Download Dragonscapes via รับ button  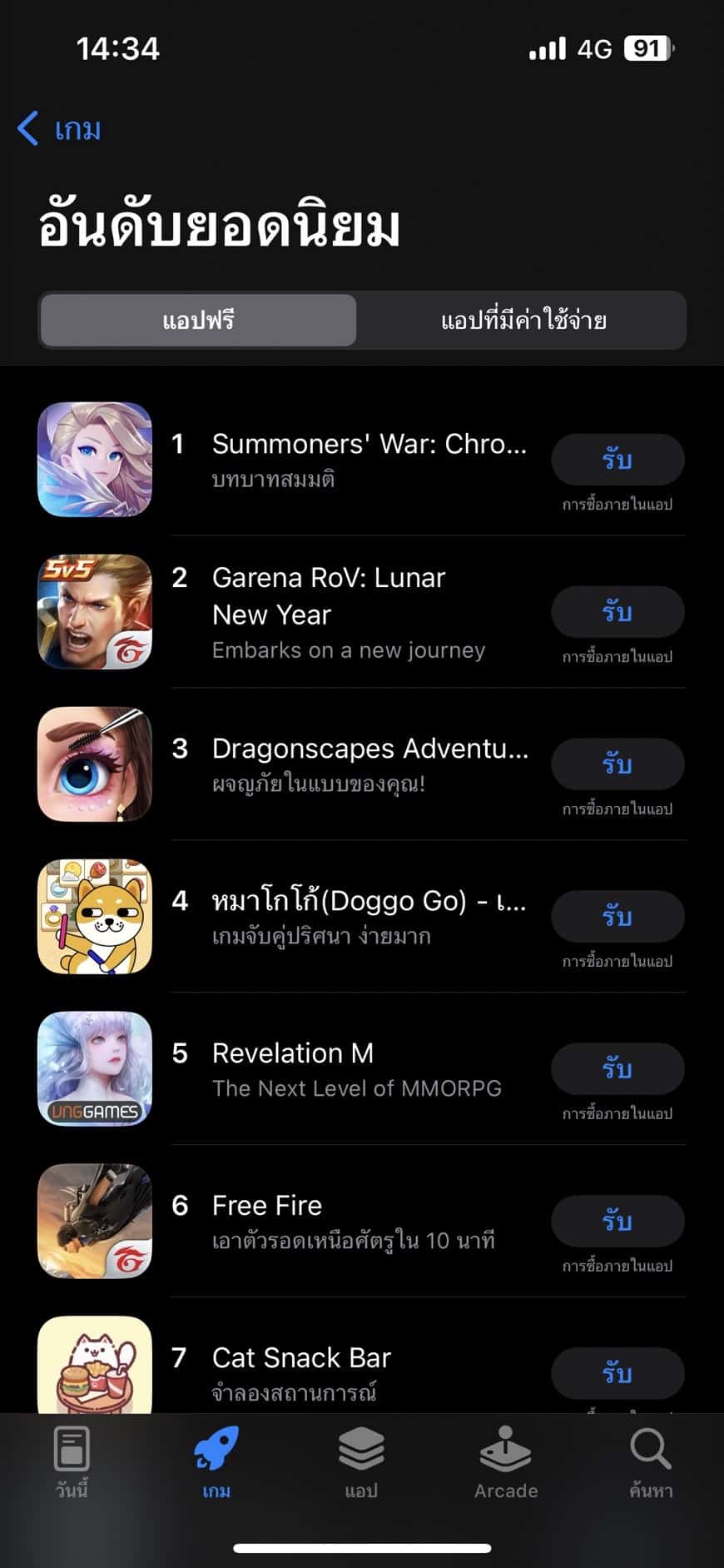[x=617, y=764]
